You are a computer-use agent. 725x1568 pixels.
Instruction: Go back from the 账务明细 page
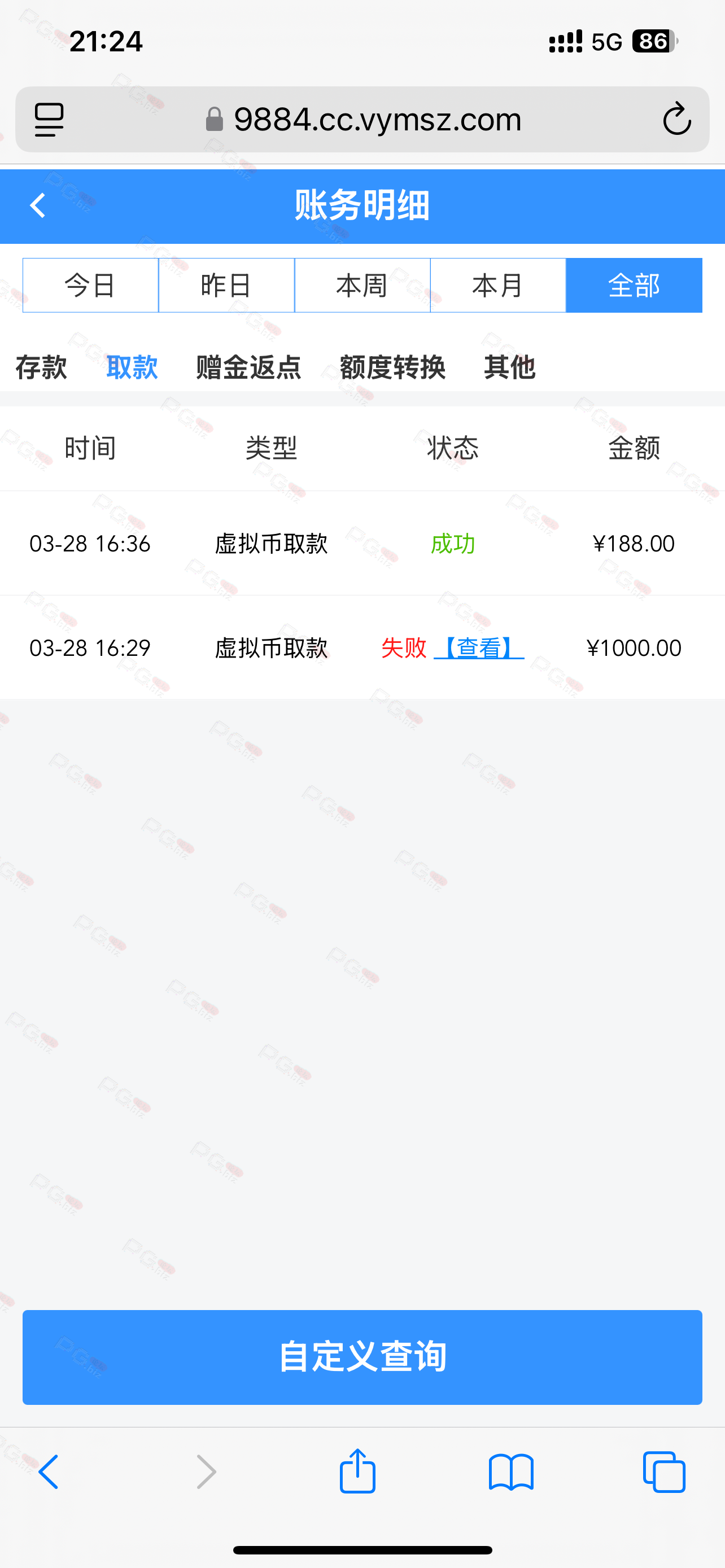tap(38, 205)
